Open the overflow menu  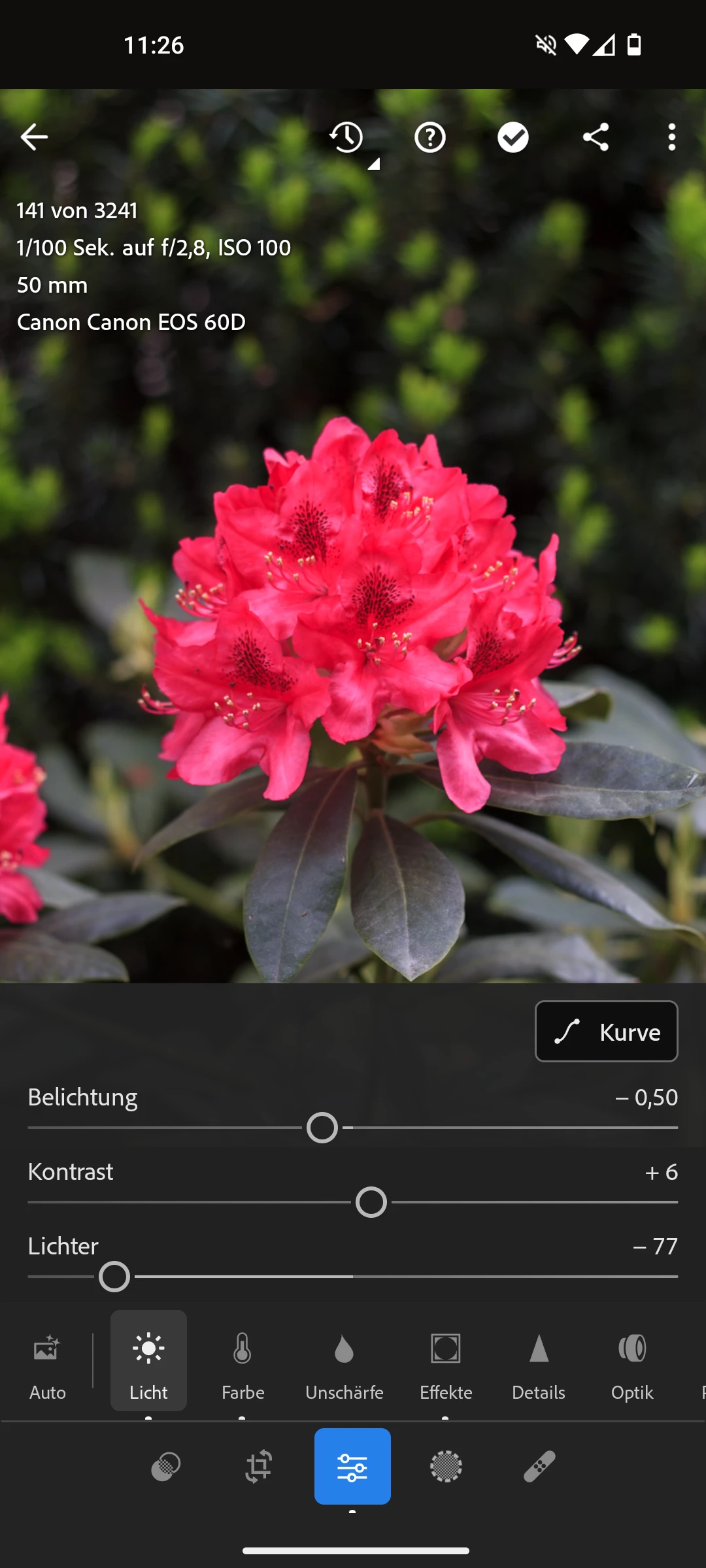(x=671, y=138)
